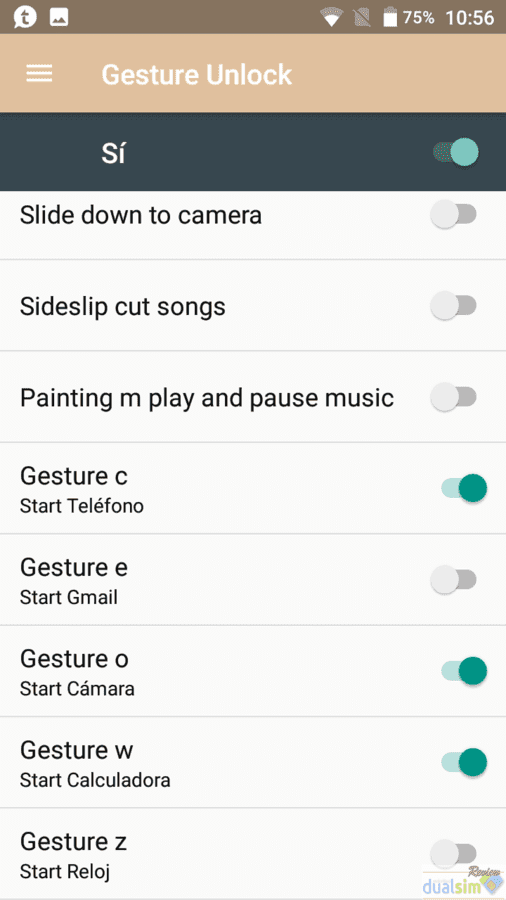This screenshot has width=506, height=900.
Task: Enable Painting m play and pause music
Action: [454, 397]
